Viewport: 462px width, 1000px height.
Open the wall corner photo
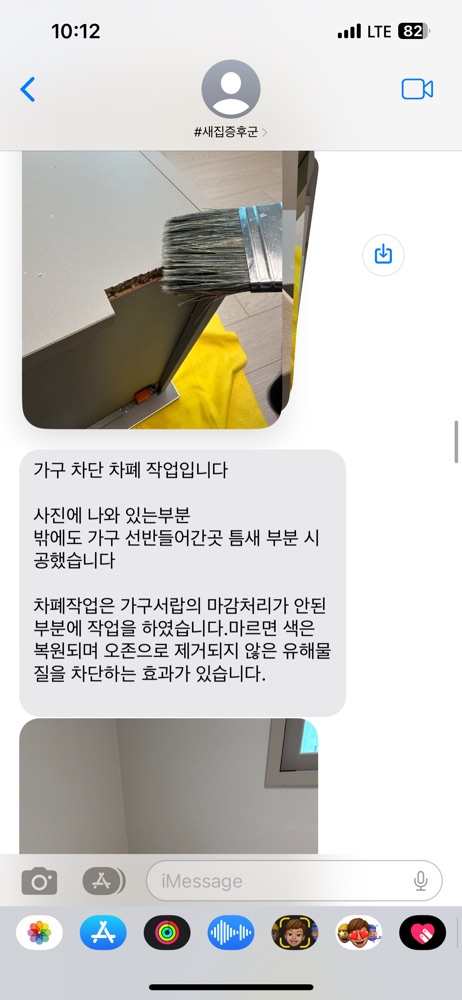168,786
